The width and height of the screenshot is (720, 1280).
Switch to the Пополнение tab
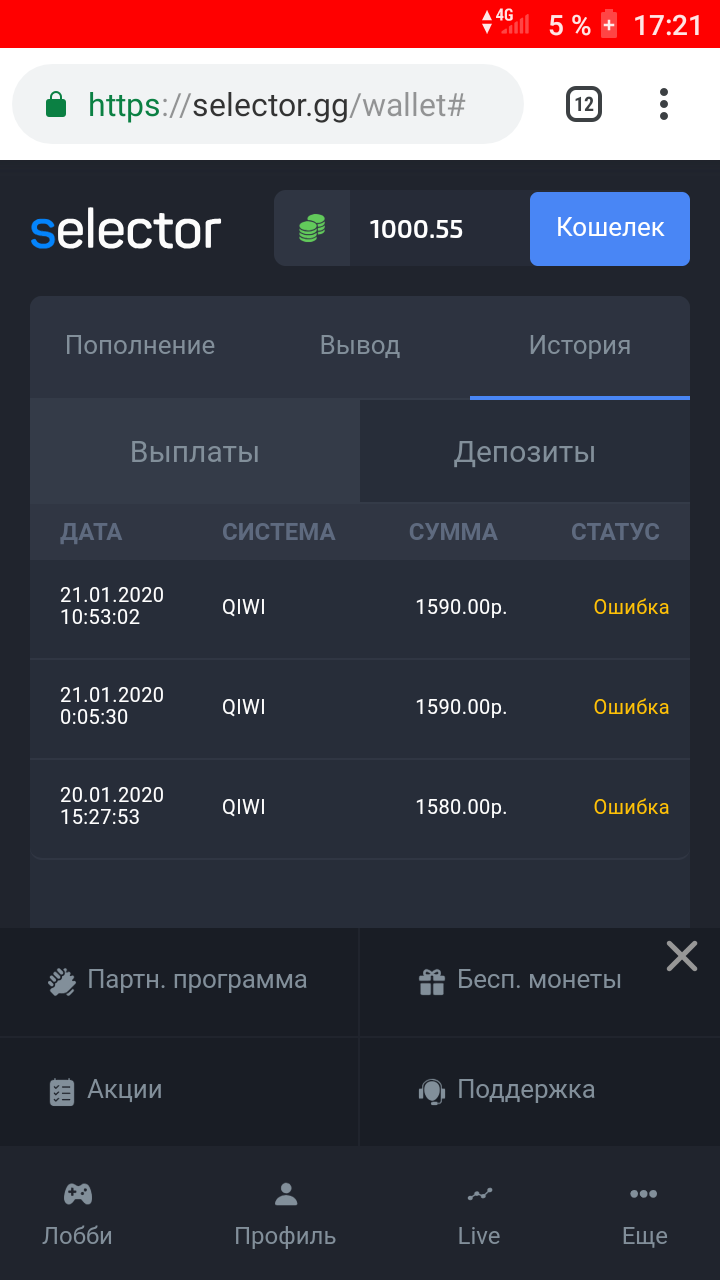click(140, 346)
